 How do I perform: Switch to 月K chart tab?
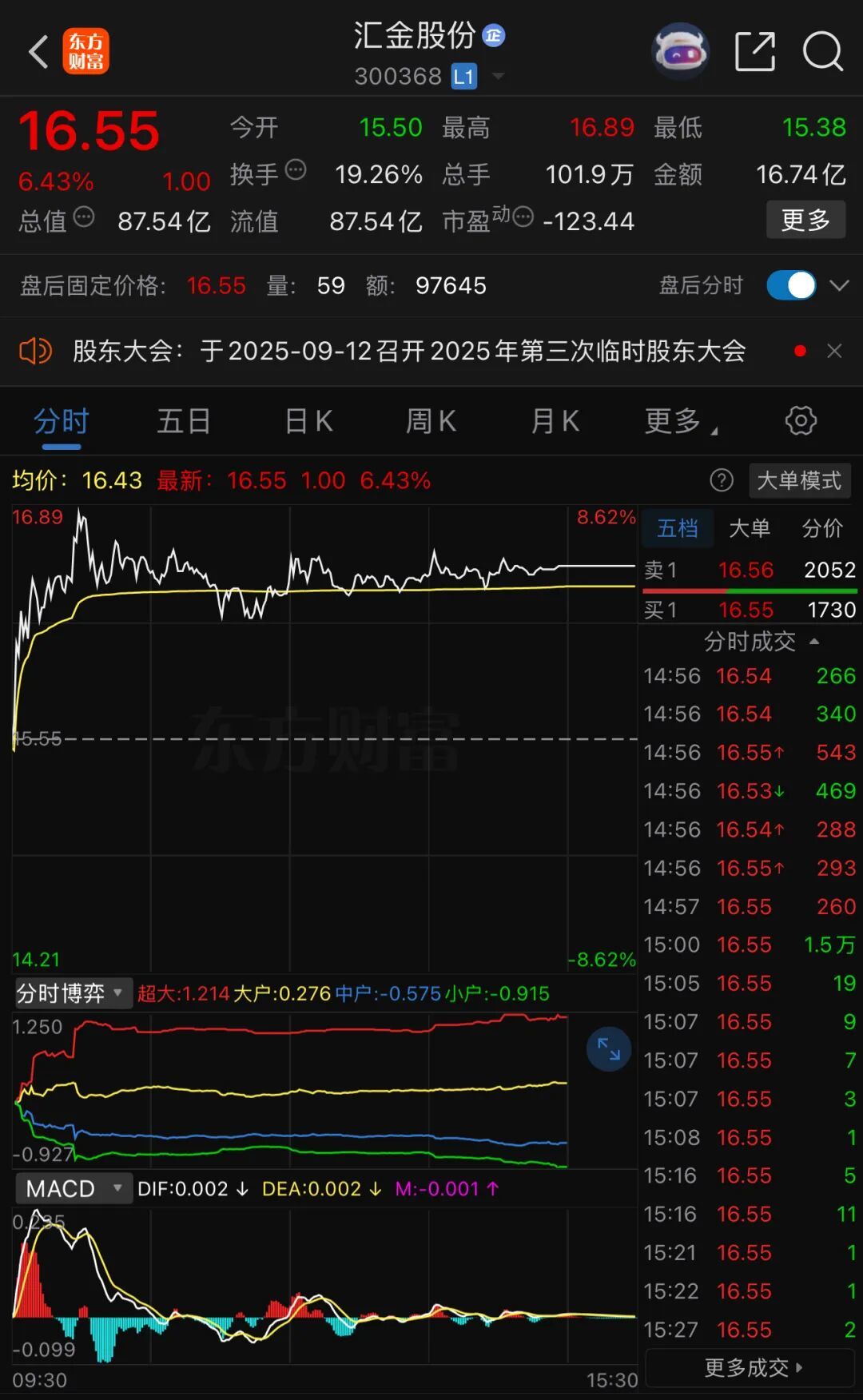[555, 421]
